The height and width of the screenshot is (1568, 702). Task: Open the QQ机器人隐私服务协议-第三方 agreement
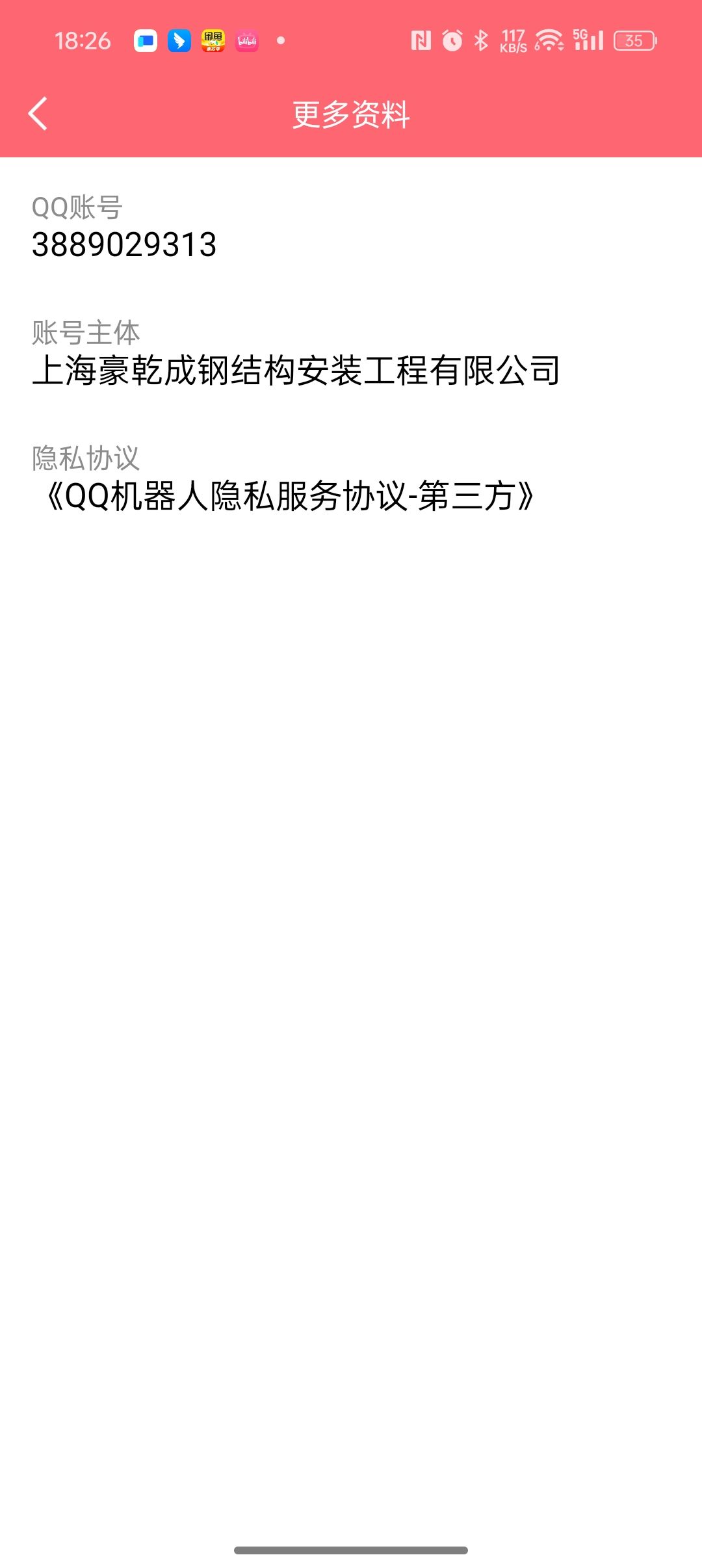pyautogui.click(x=290, y=496)
